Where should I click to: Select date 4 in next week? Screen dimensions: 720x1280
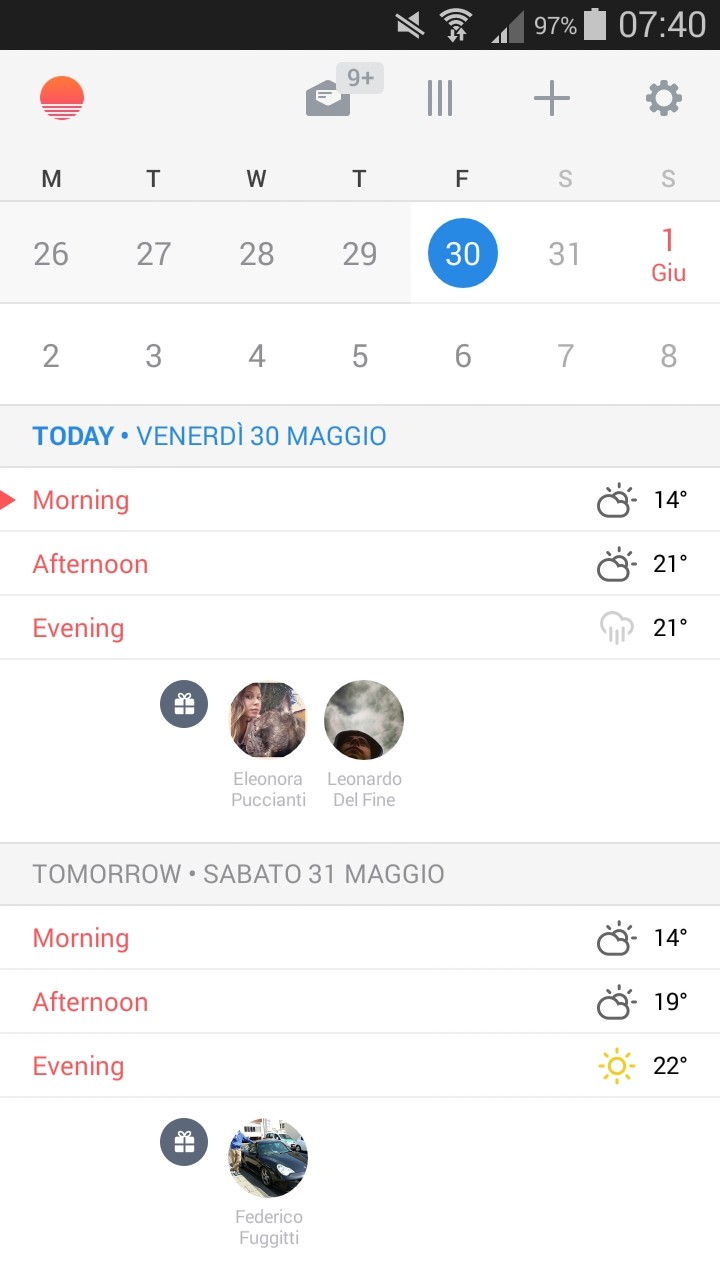(257, 356)
